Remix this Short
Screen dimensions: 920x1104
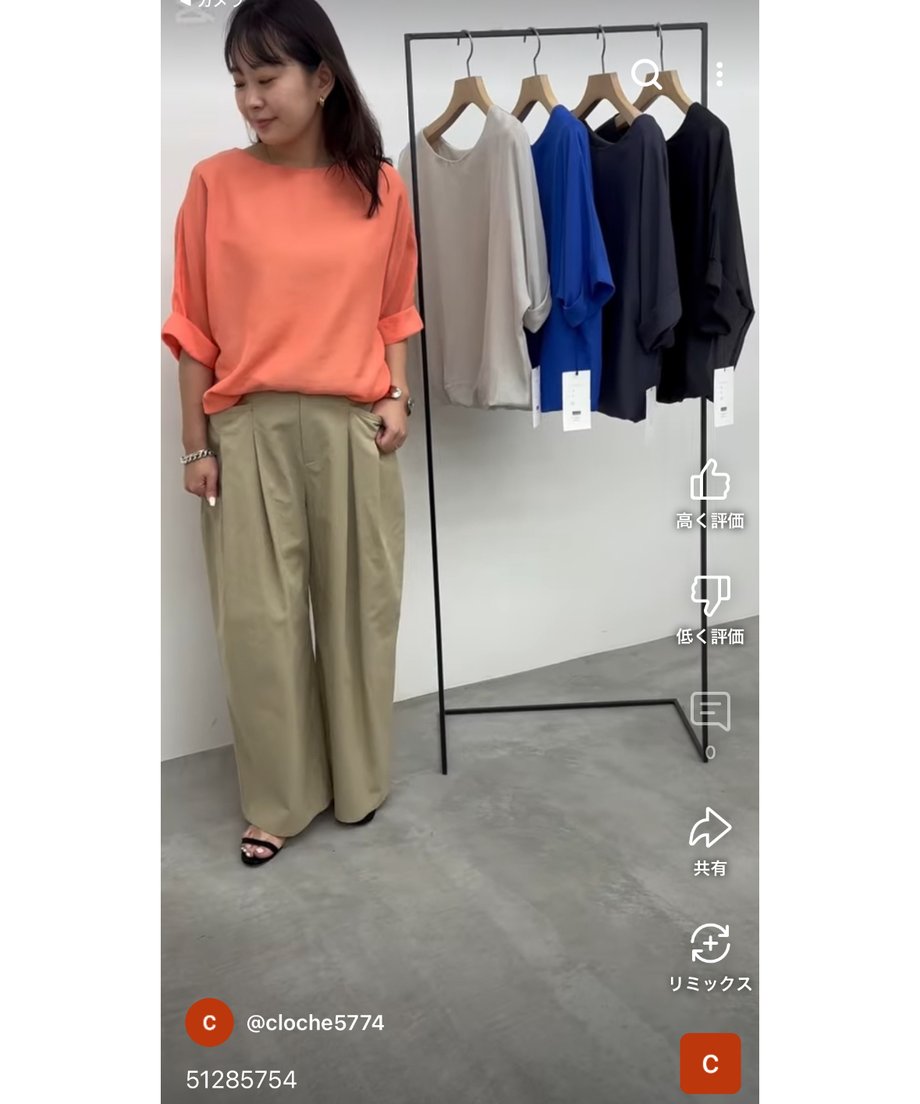(710, 944)
